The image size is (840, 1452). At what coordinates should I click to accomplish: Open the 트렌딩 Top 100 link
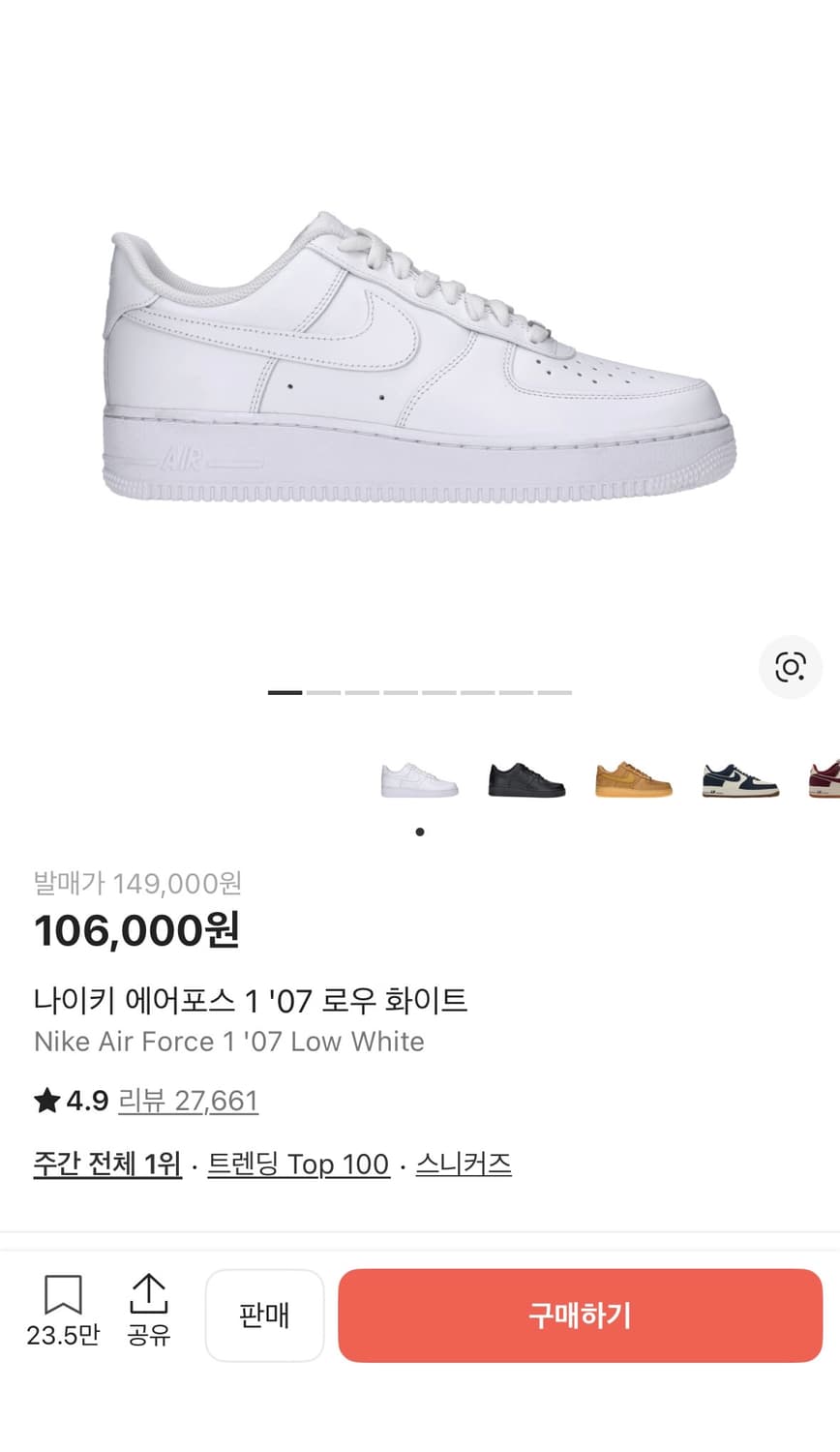[x=297, y=1164]
